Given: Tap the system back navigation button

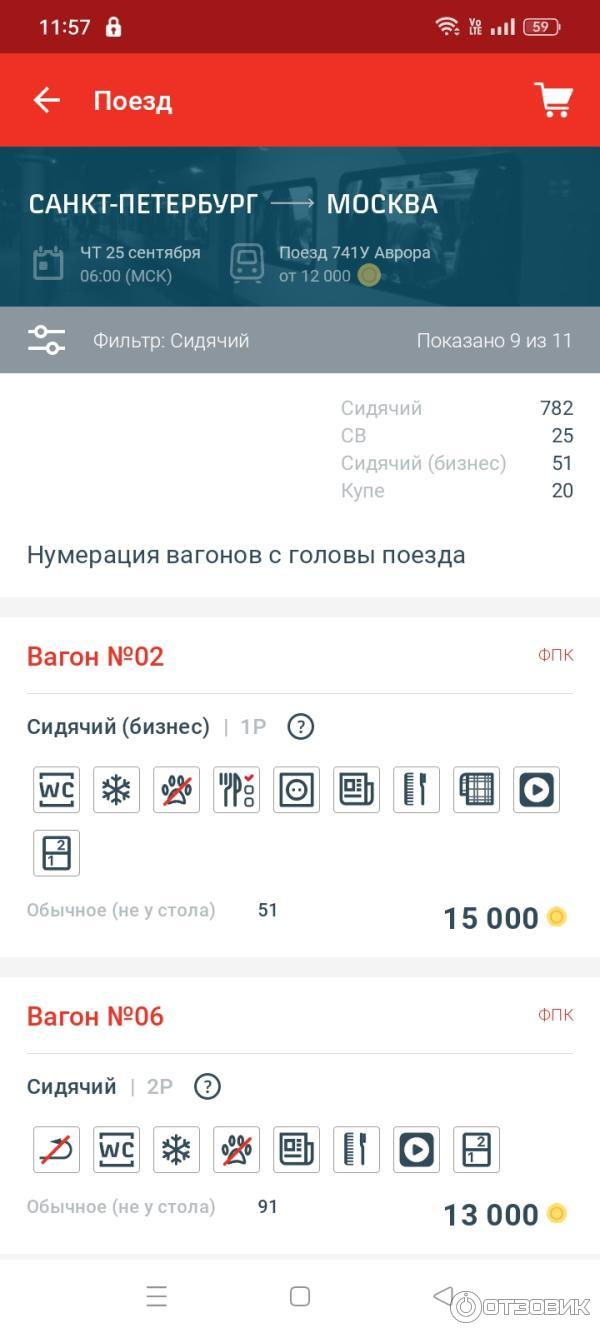Looking at the screenshot, I should [x=443, y=1296].
